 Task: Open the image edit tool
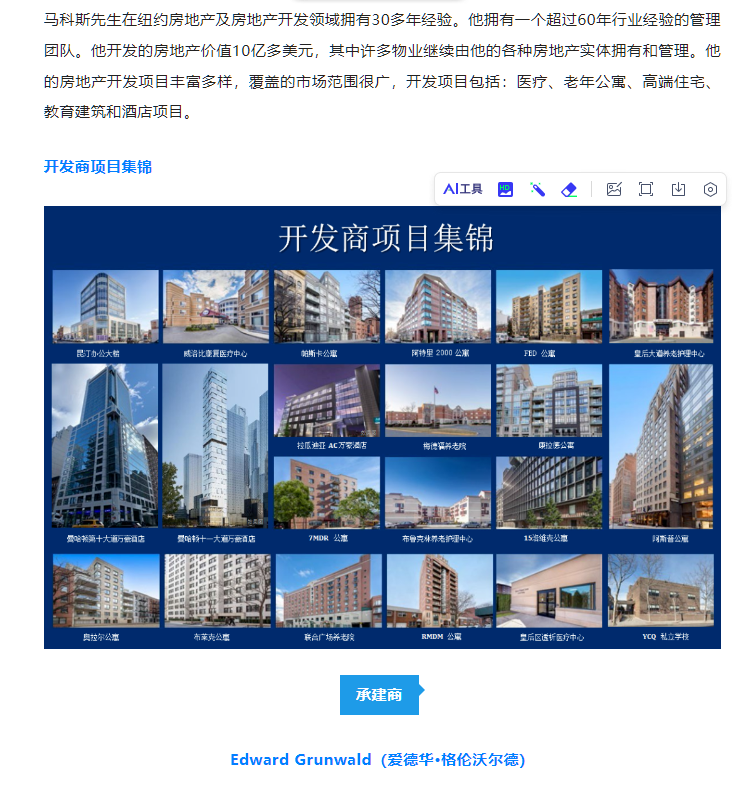[x=614, y=189]
